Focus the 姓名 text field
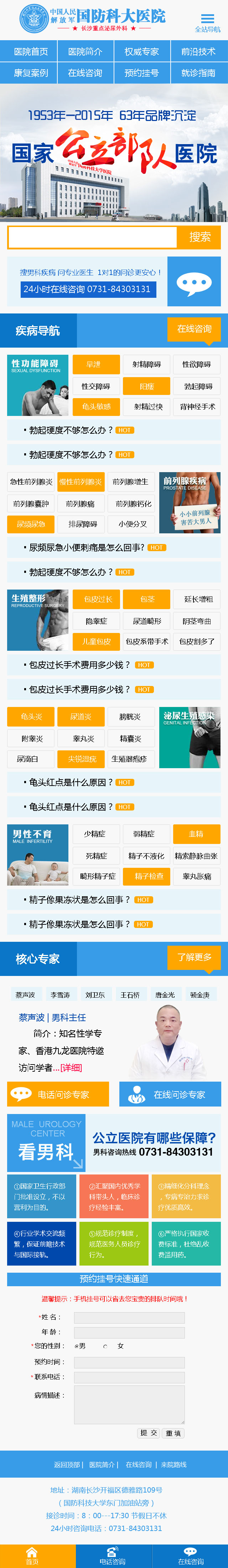Image resolution: width=228 pixels, height=1568 pixels. (129, 1318)
